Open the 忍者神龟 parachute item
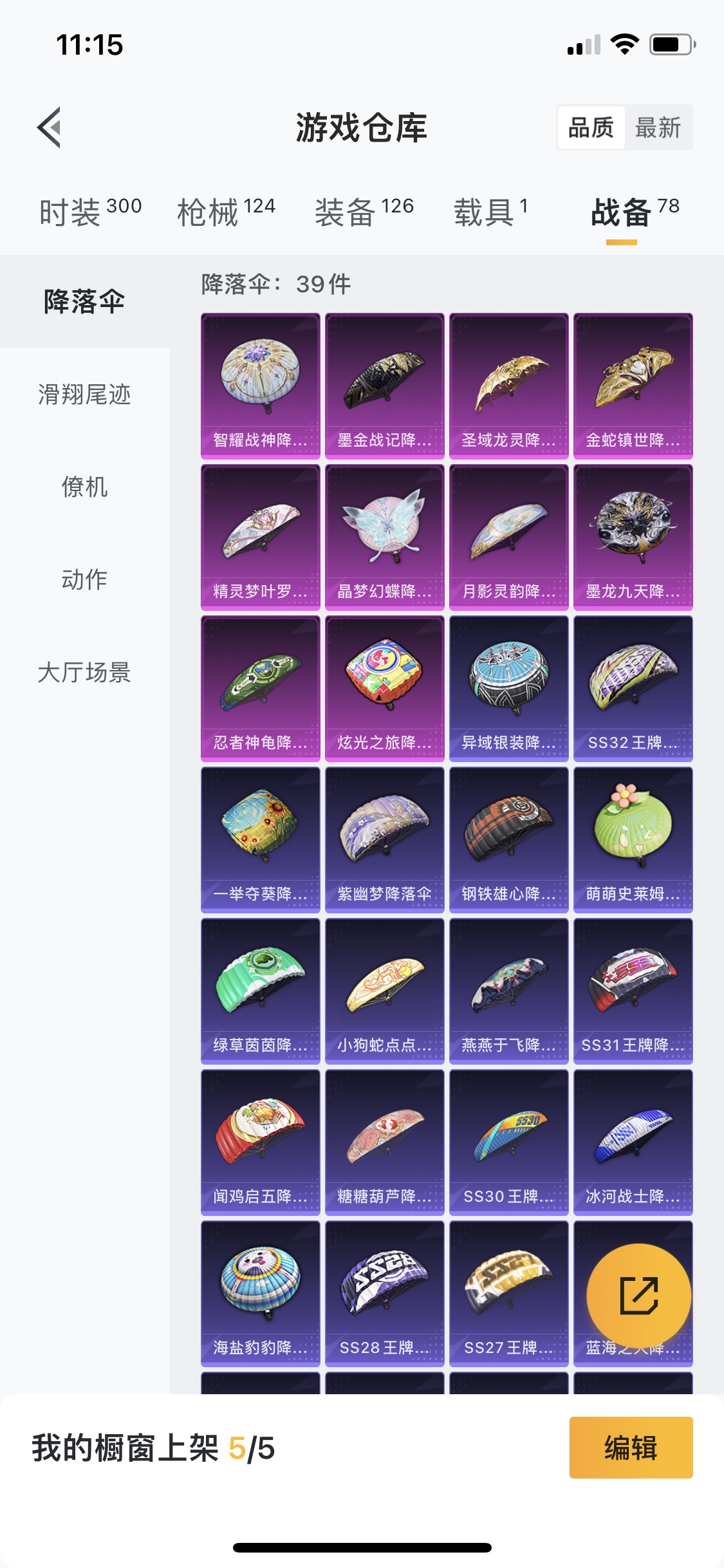Viewport: 724px width, 1568px height. coord(260,687)
